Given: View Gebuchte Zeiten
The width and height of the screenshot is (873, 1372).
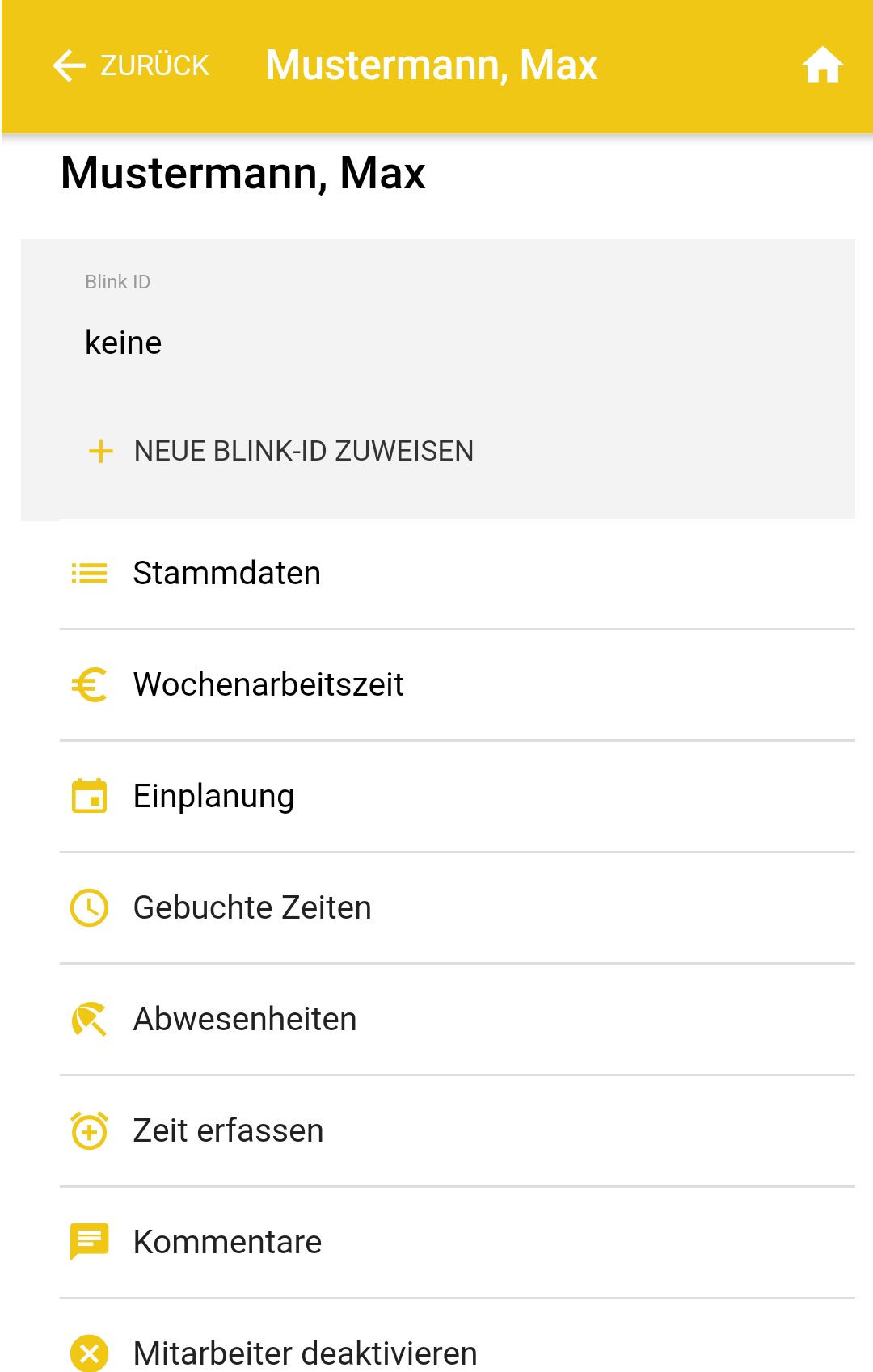Looking at the screenshot, I should pyautogui.click(x=252, y=908).
